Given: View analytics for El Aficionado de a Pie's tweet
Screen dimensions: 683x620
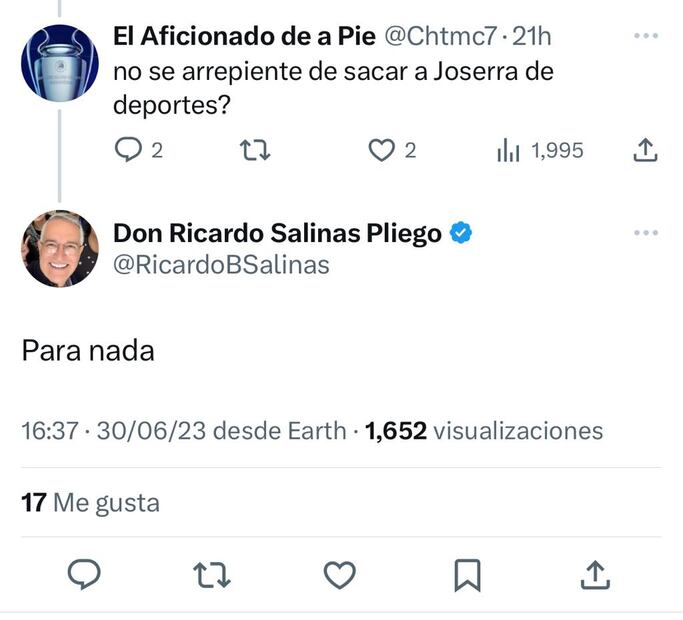Looking at the screenshot, I should pos(508,151).
